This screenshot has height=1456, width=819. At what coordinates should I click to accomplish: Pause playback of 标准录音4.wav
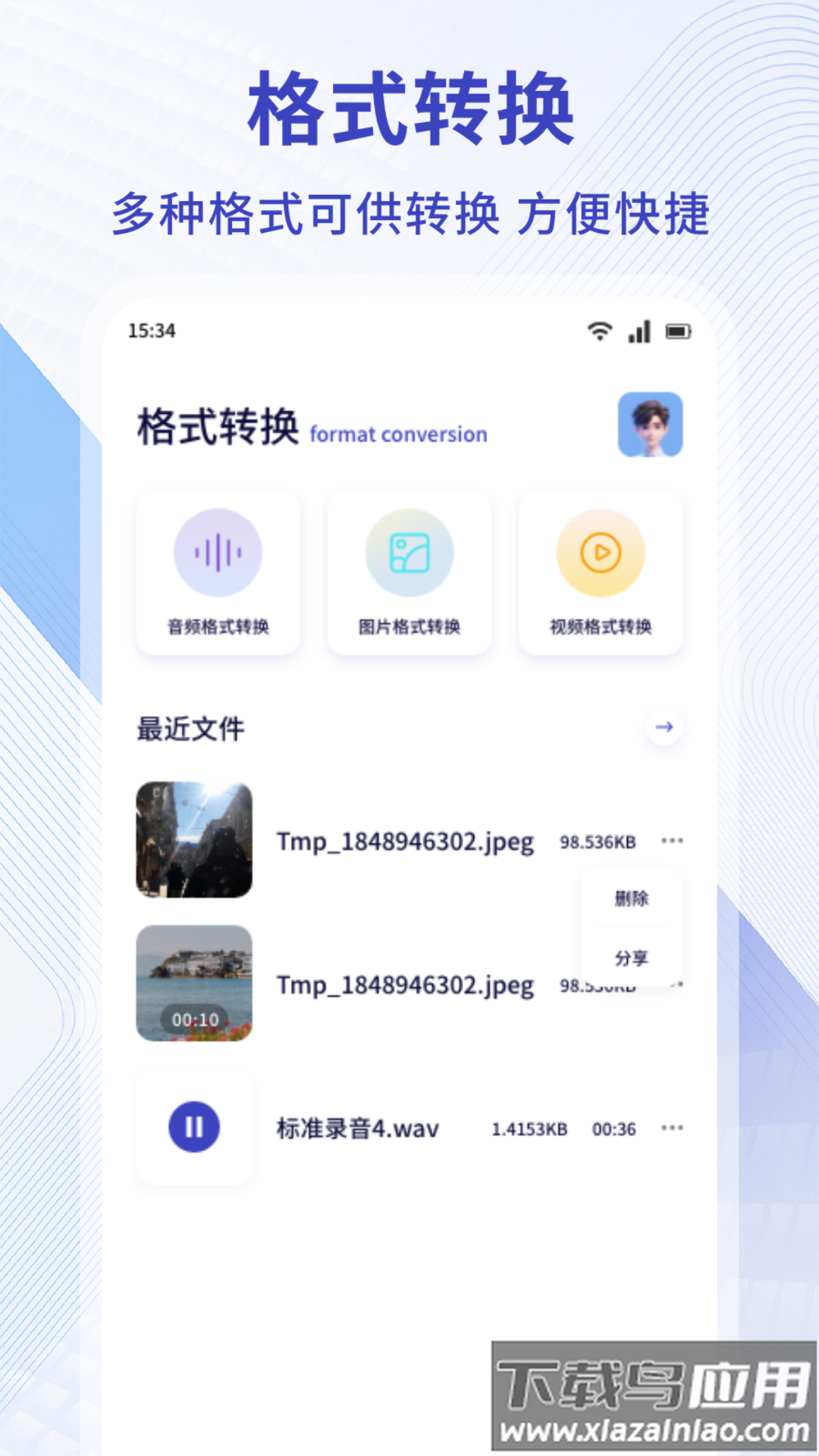click(x=193, y=1128)
